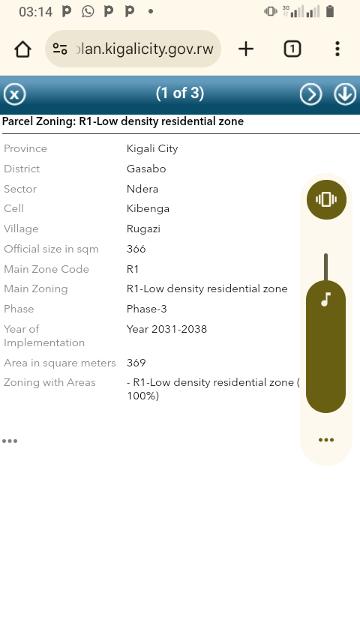
Task: Tap the kigalicity.gov.rw address bar
Action: pyautogui.click(x=133, y=49)
